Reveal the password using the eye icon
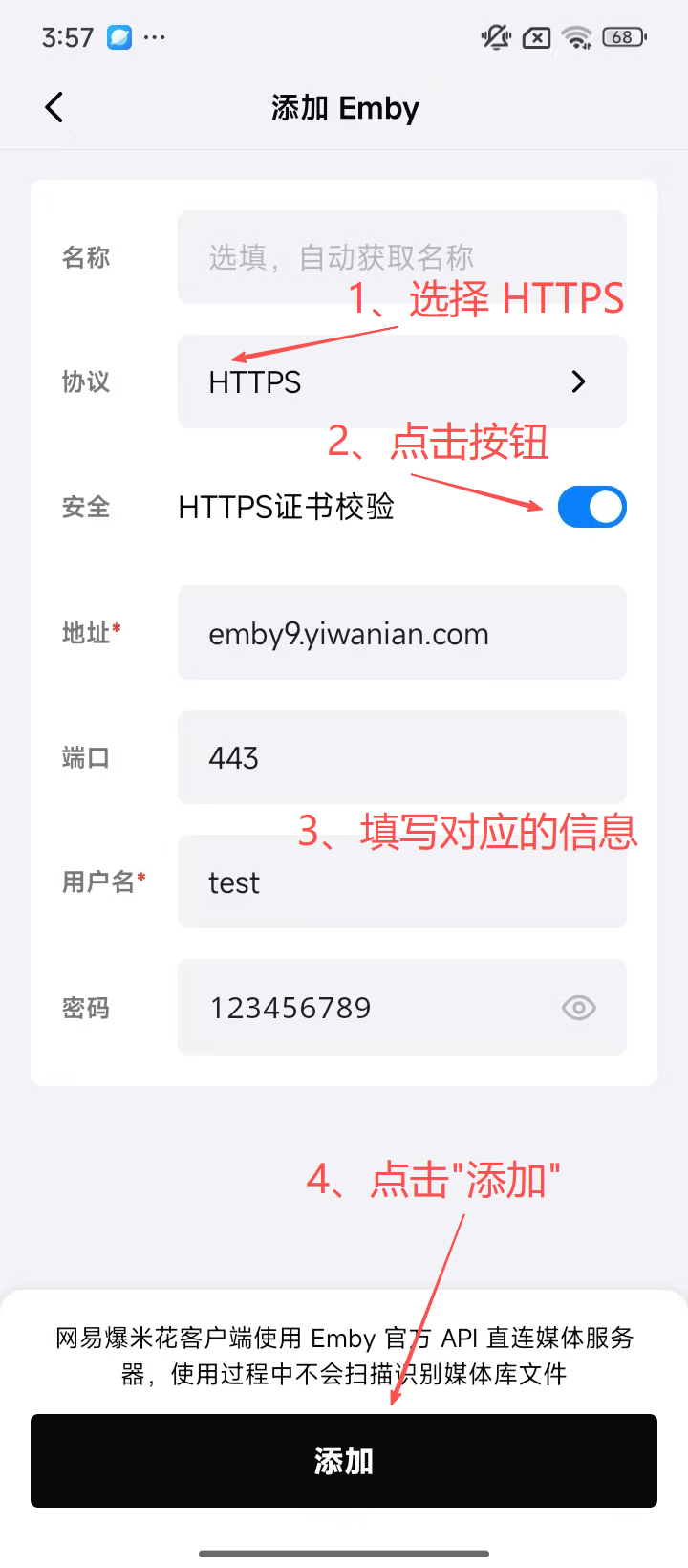688x1568 pixels. coord(578,1008)
